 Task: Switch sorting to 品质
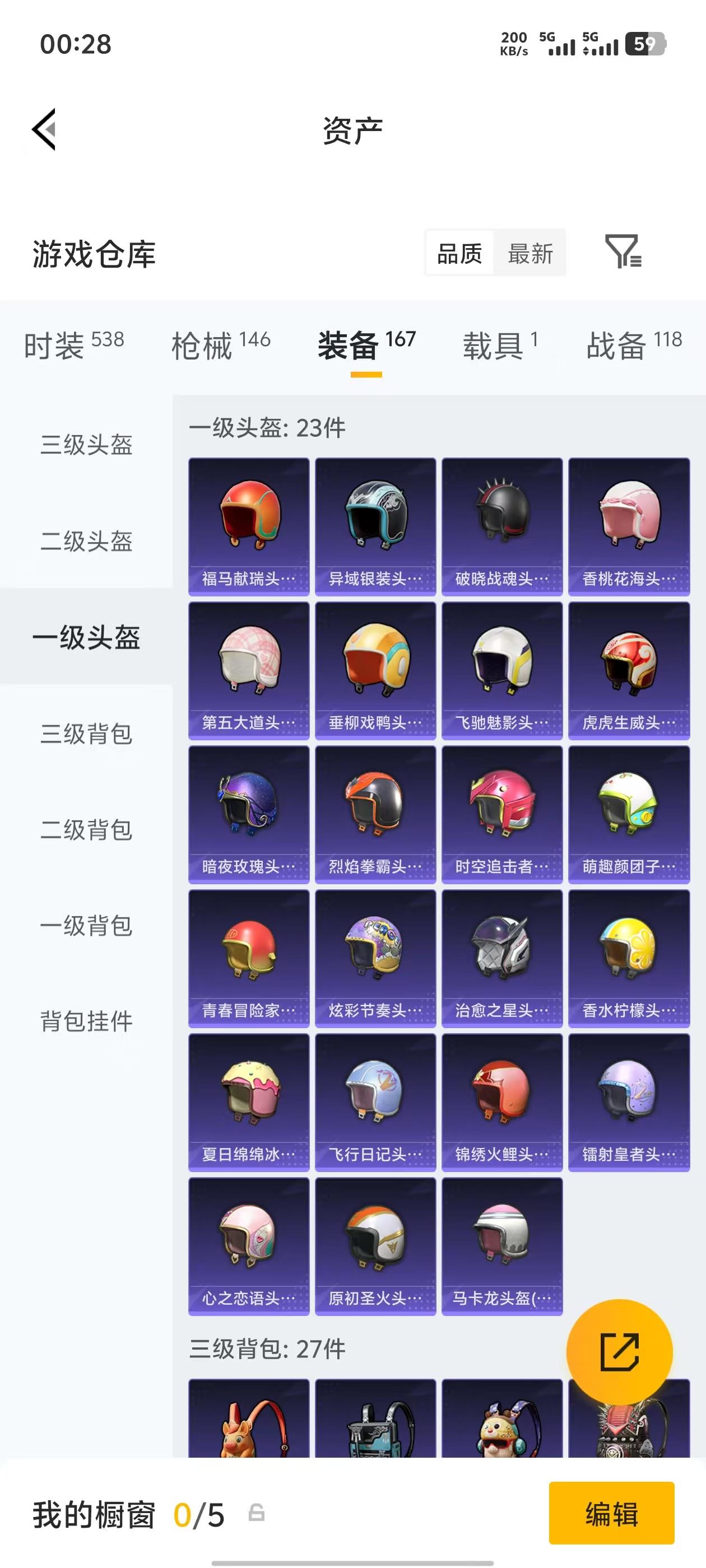point(460,254)
